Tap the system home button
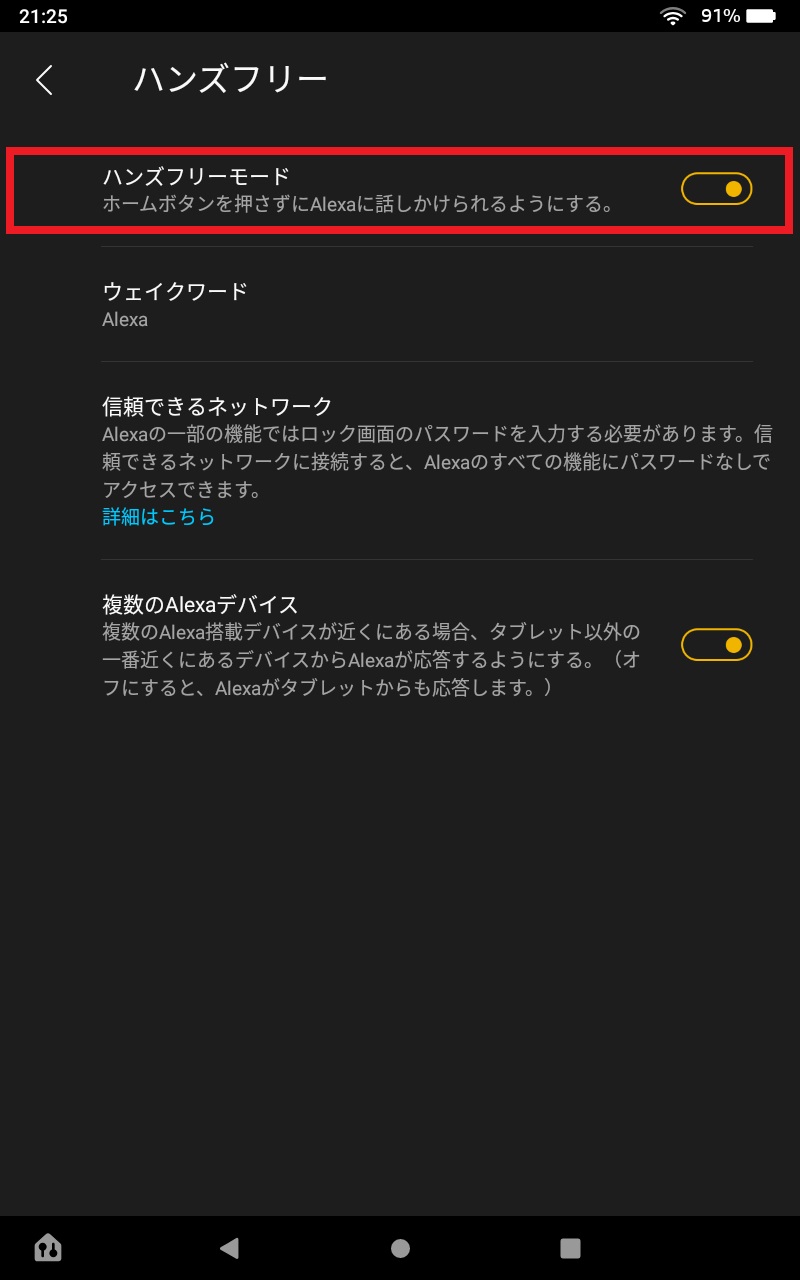Screen dimensions: 800x1280 400,1247
